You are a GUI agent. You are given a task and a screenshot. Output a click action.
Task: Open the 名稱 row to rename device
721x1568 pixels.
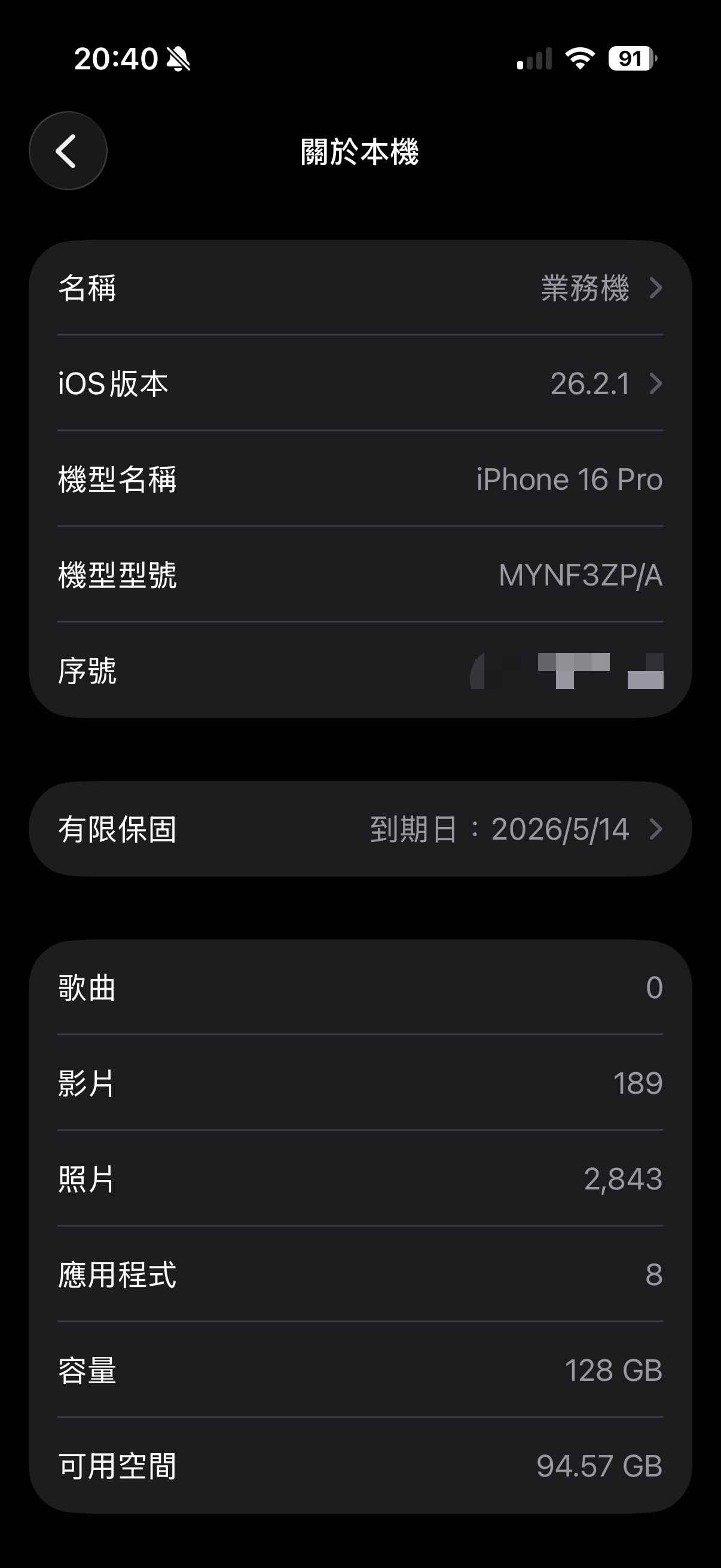360,288
